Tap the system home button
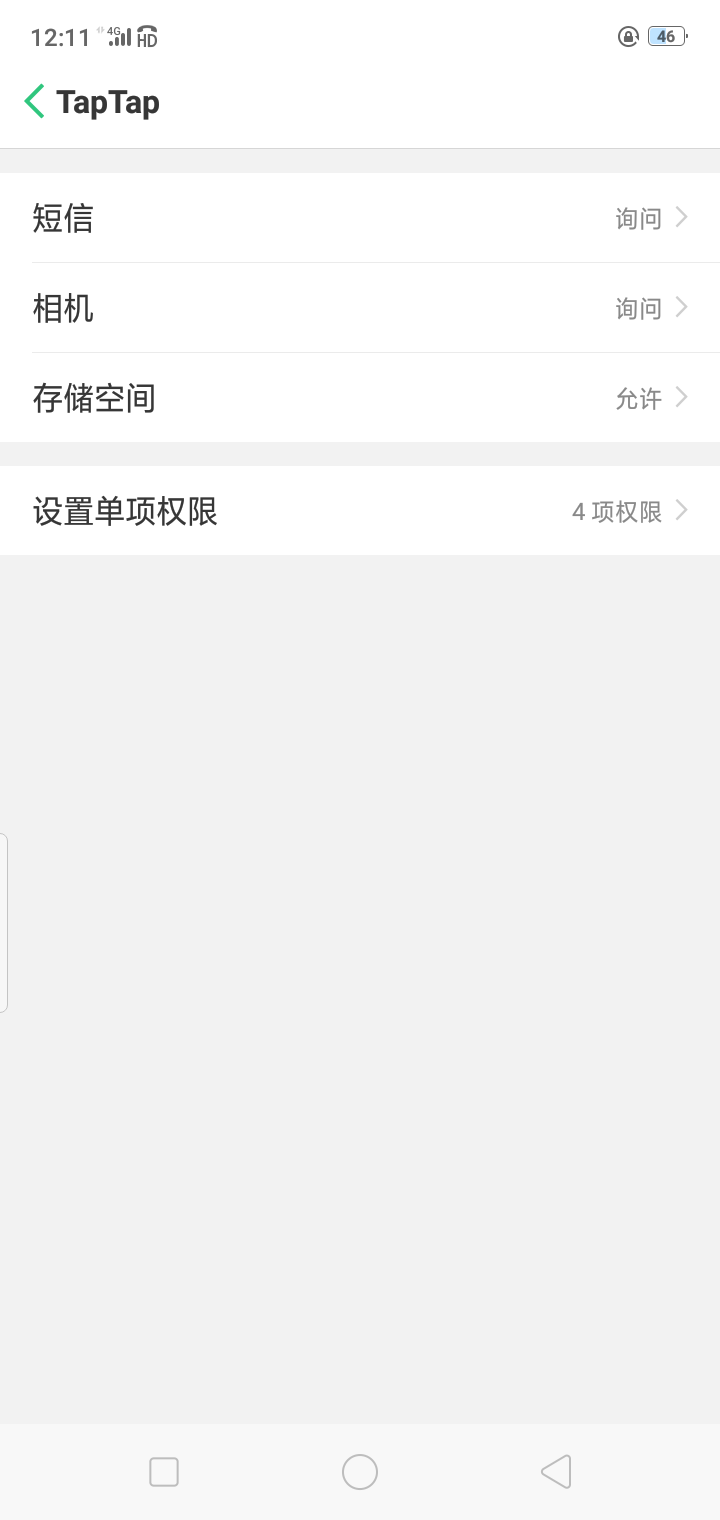 pyautogui.click(x=360, y=1472)
